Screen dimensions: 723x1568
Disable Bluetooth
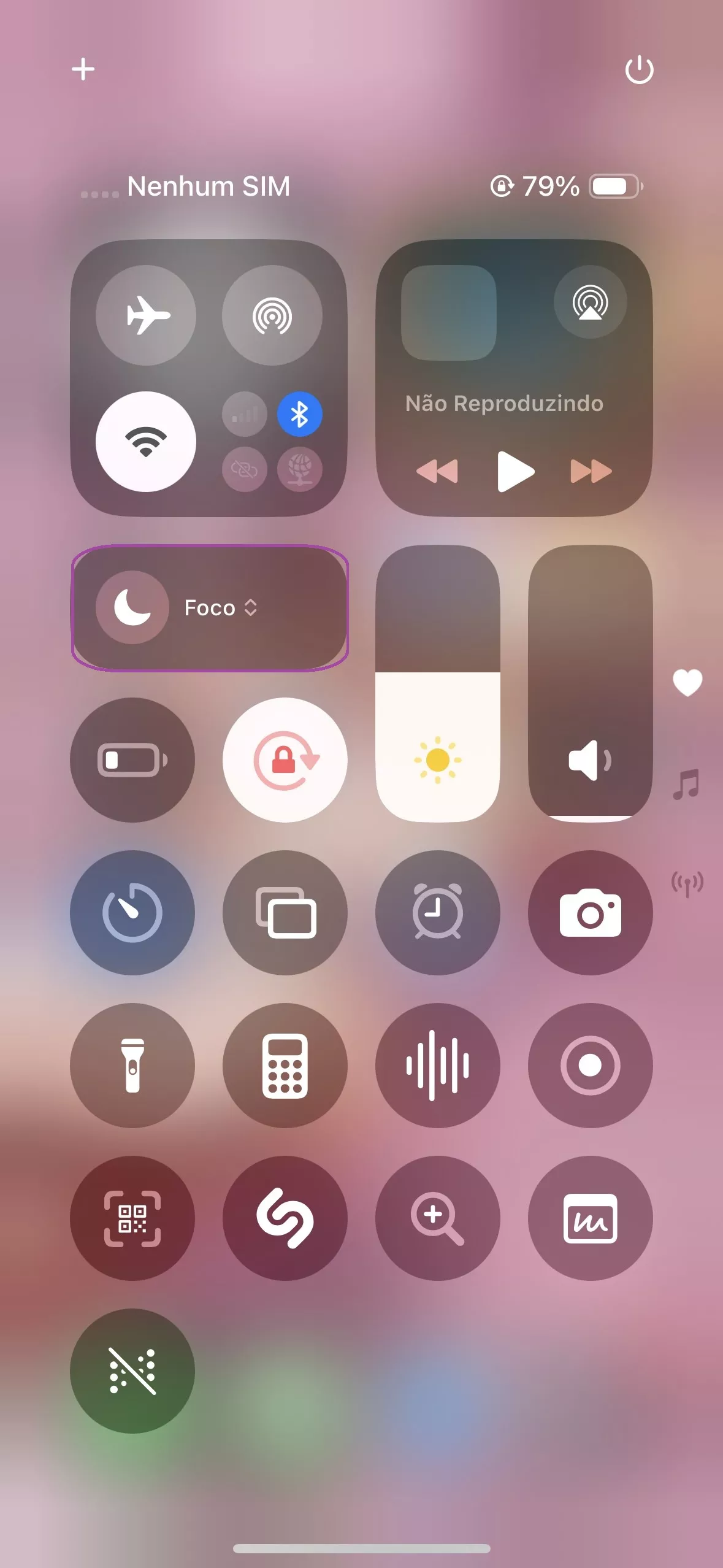coord(299,414)
